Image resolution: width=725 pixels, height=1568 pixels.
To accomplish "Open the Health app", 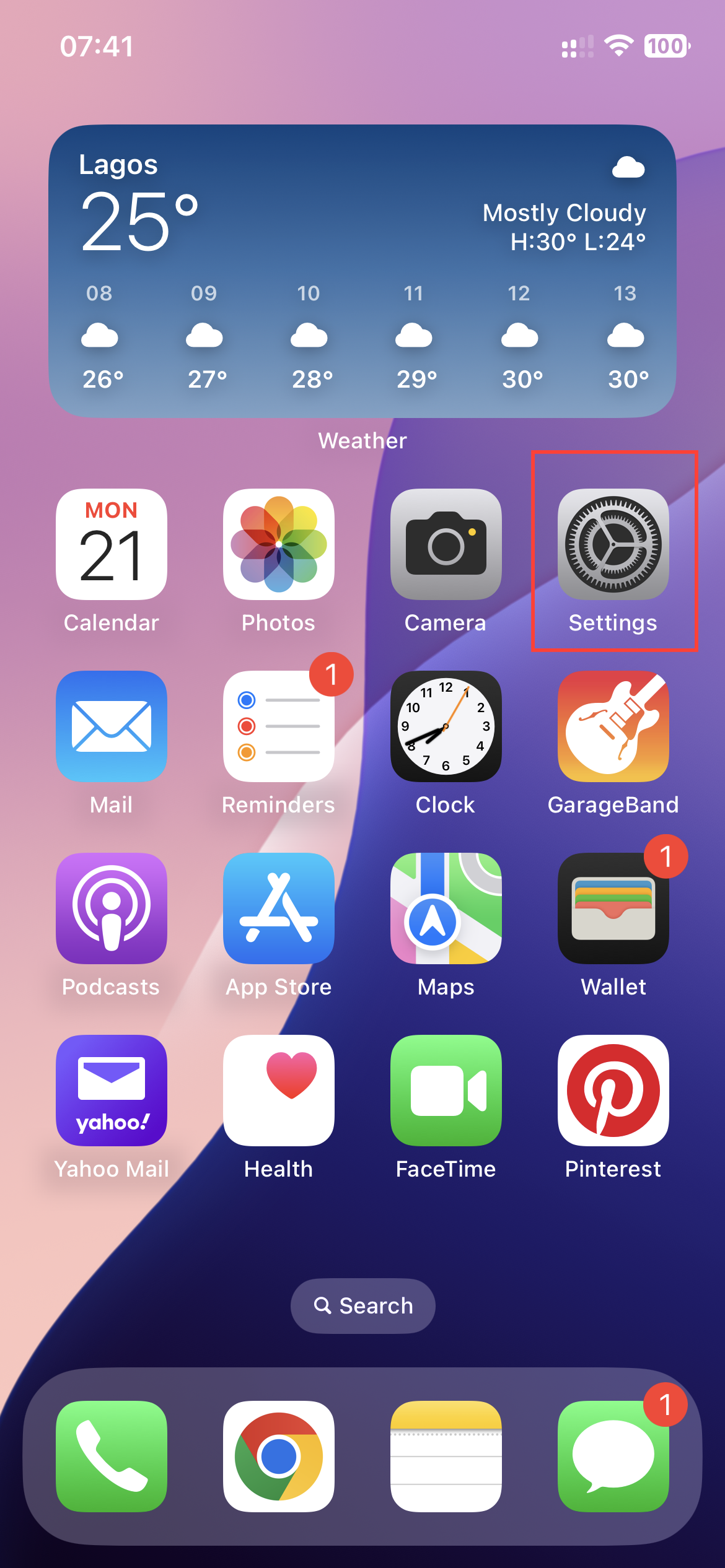I will 279,1091.
